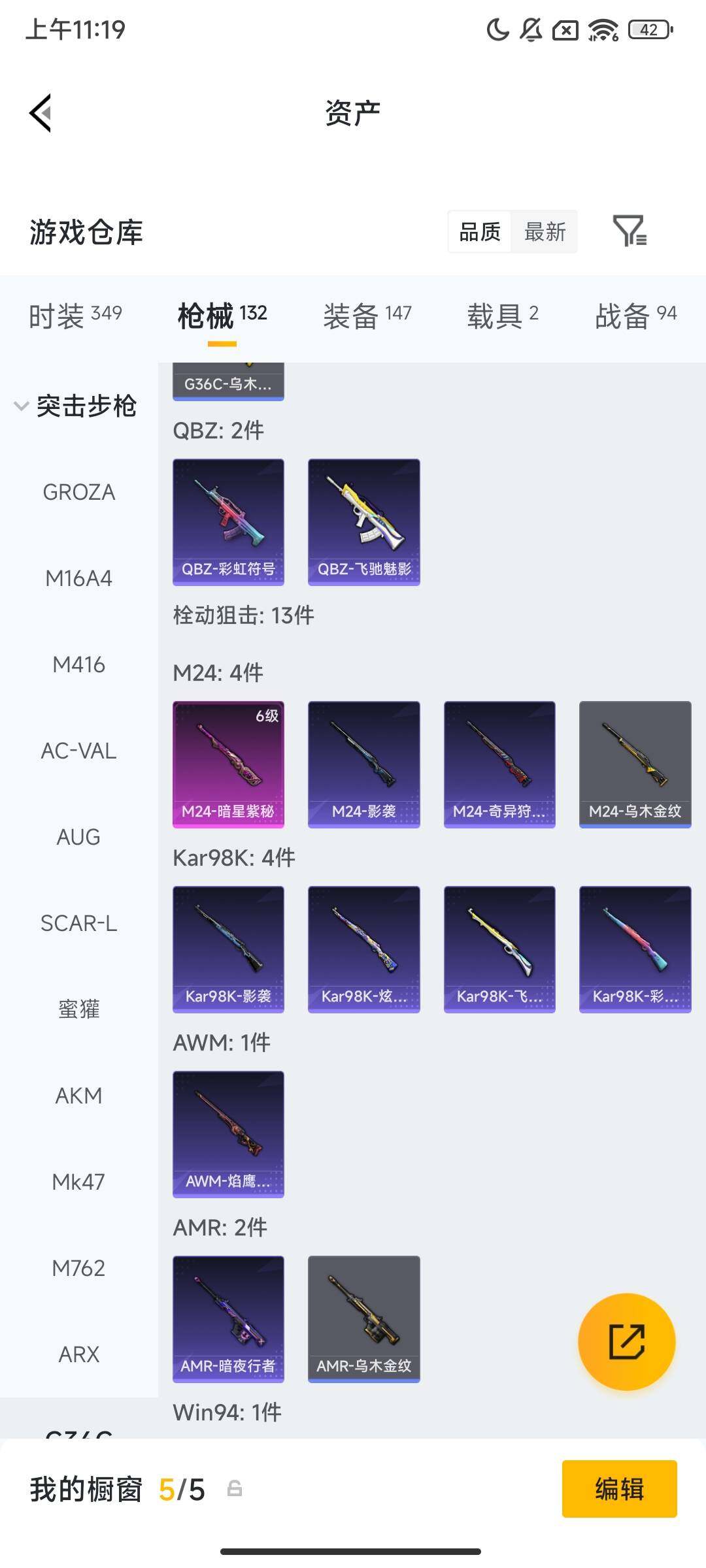Choose AKM from the weapon list
706x1568 pixels.
79,1096
